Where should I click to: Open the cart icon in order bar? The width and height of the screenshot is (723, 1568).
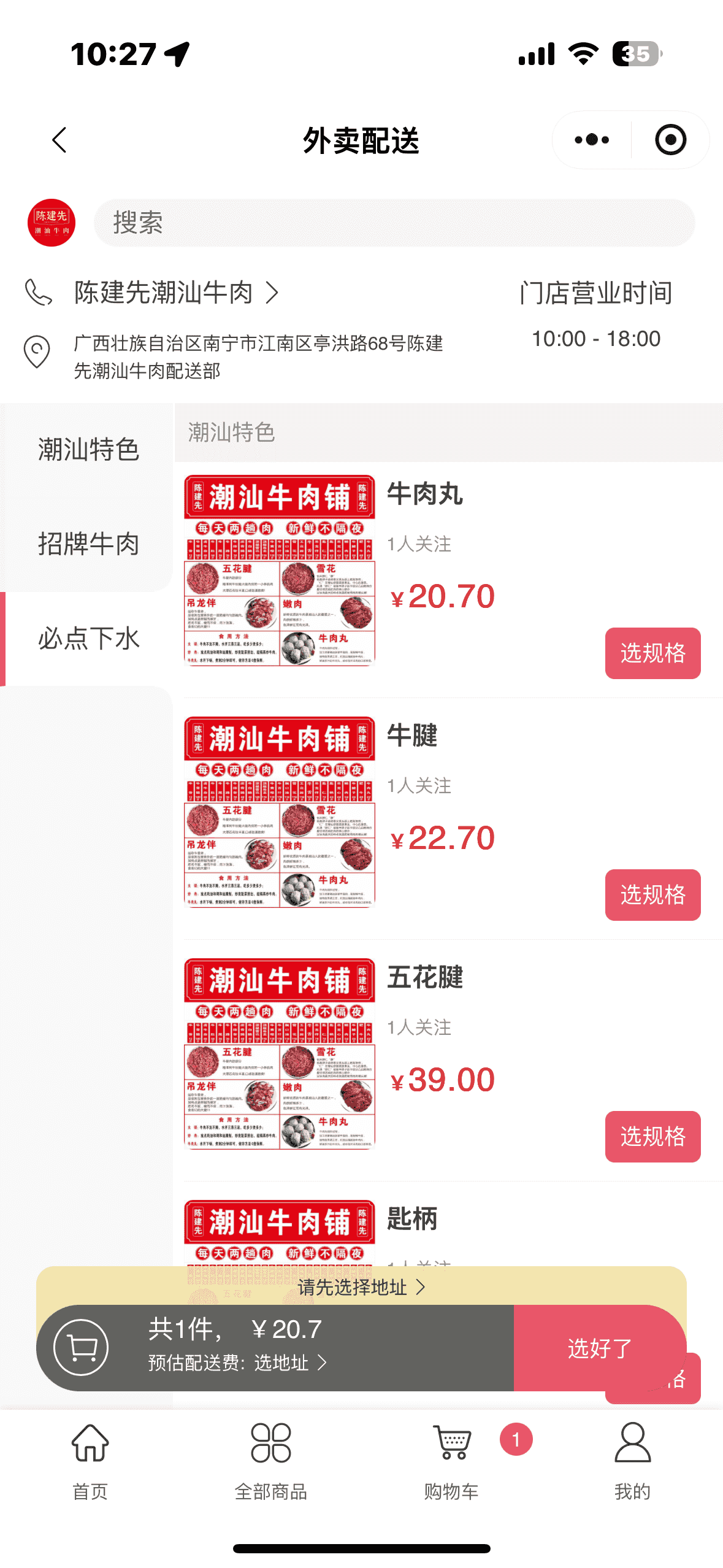[x=82, y=1348]
